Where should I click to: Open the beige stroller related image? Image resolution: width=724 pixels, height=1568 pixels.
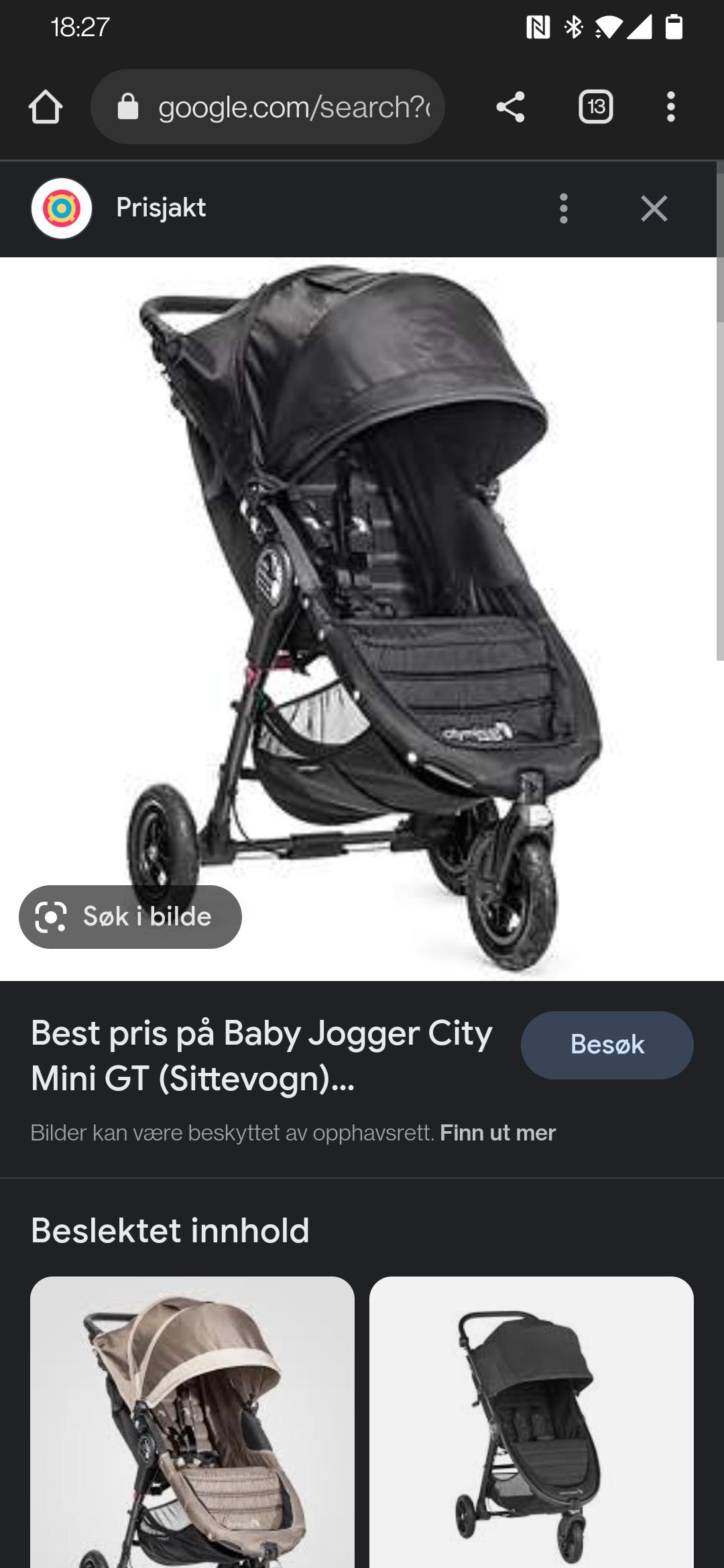[192, 1422]
